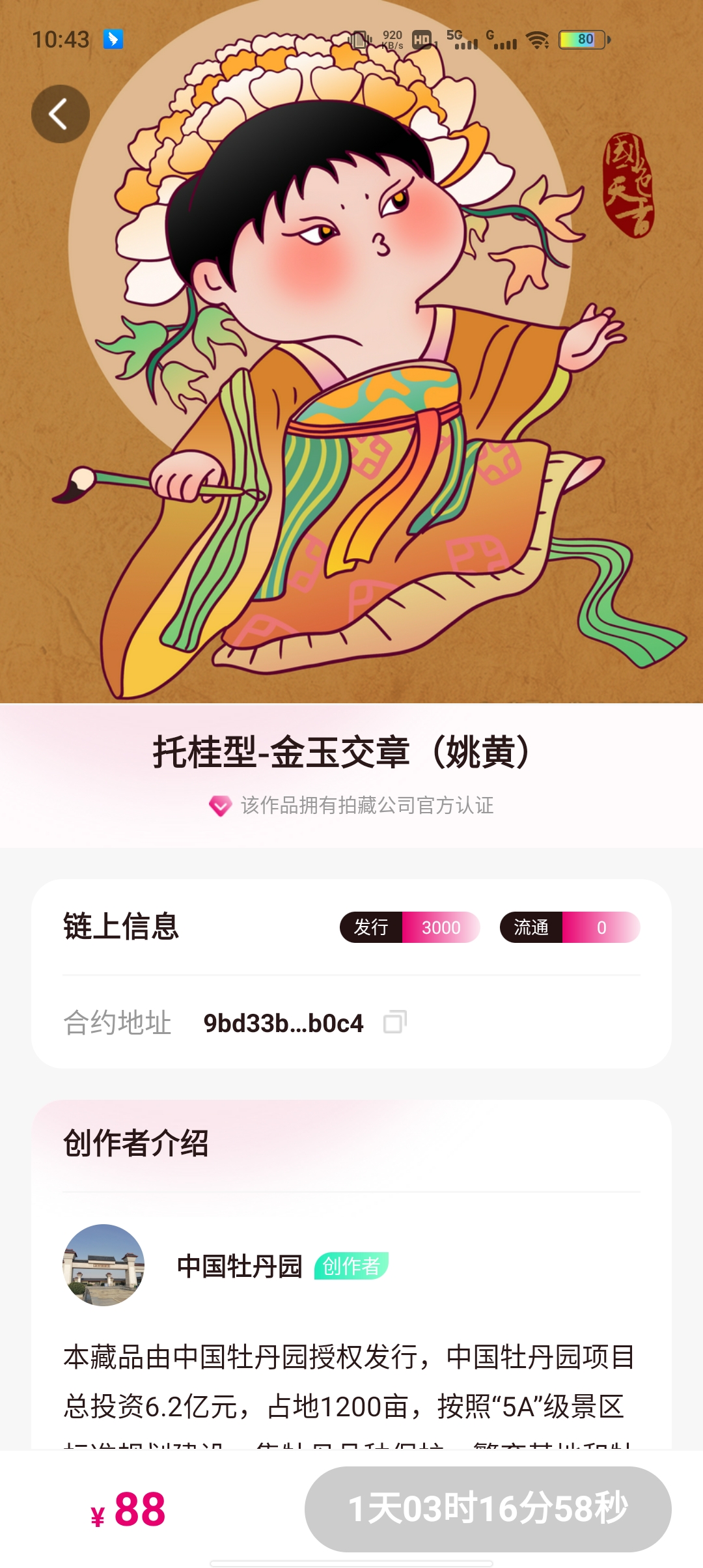Open 中国牡丹园 creator avatar
The width and height of the screenshot is (703, 1568).
point(103,1265)
